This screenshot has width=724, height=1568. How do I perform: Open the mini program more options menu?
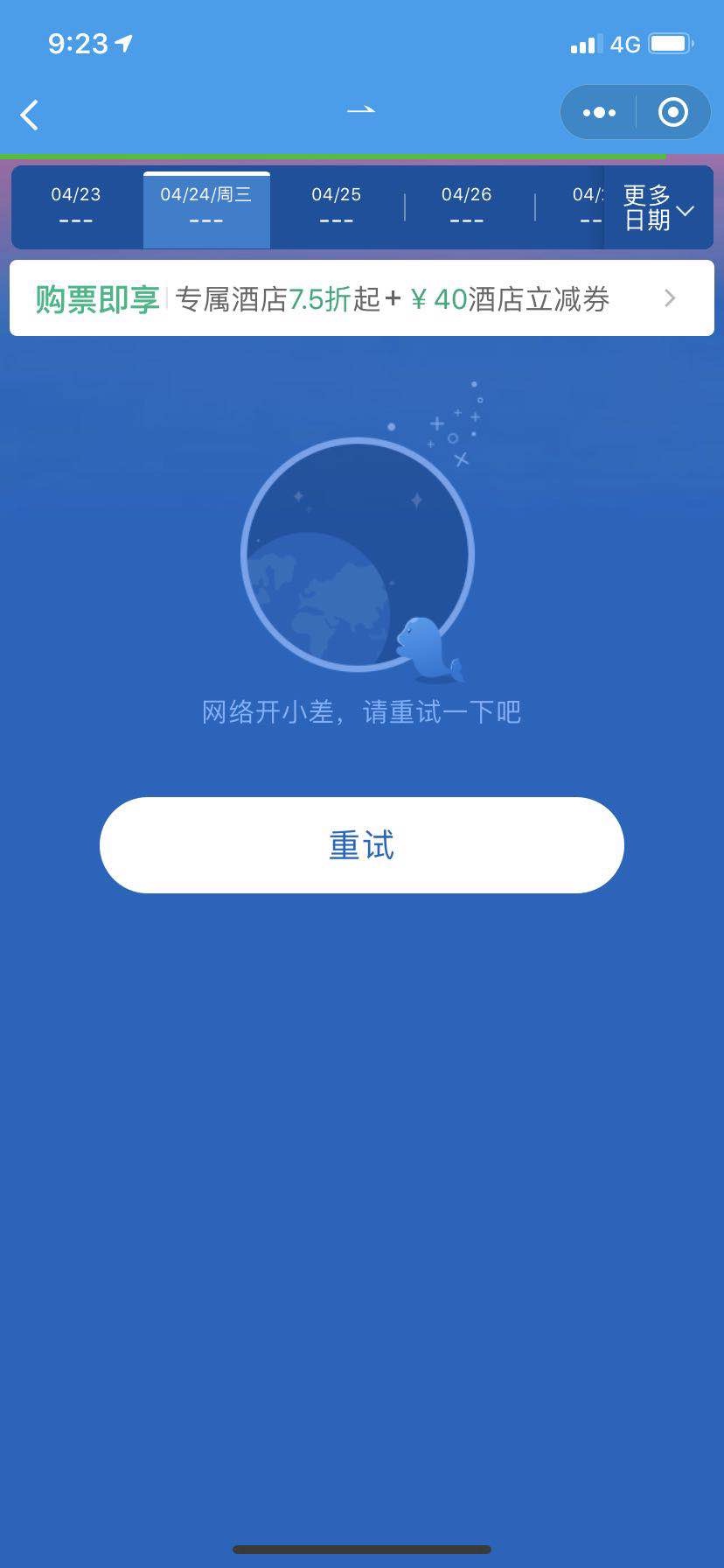599,112
